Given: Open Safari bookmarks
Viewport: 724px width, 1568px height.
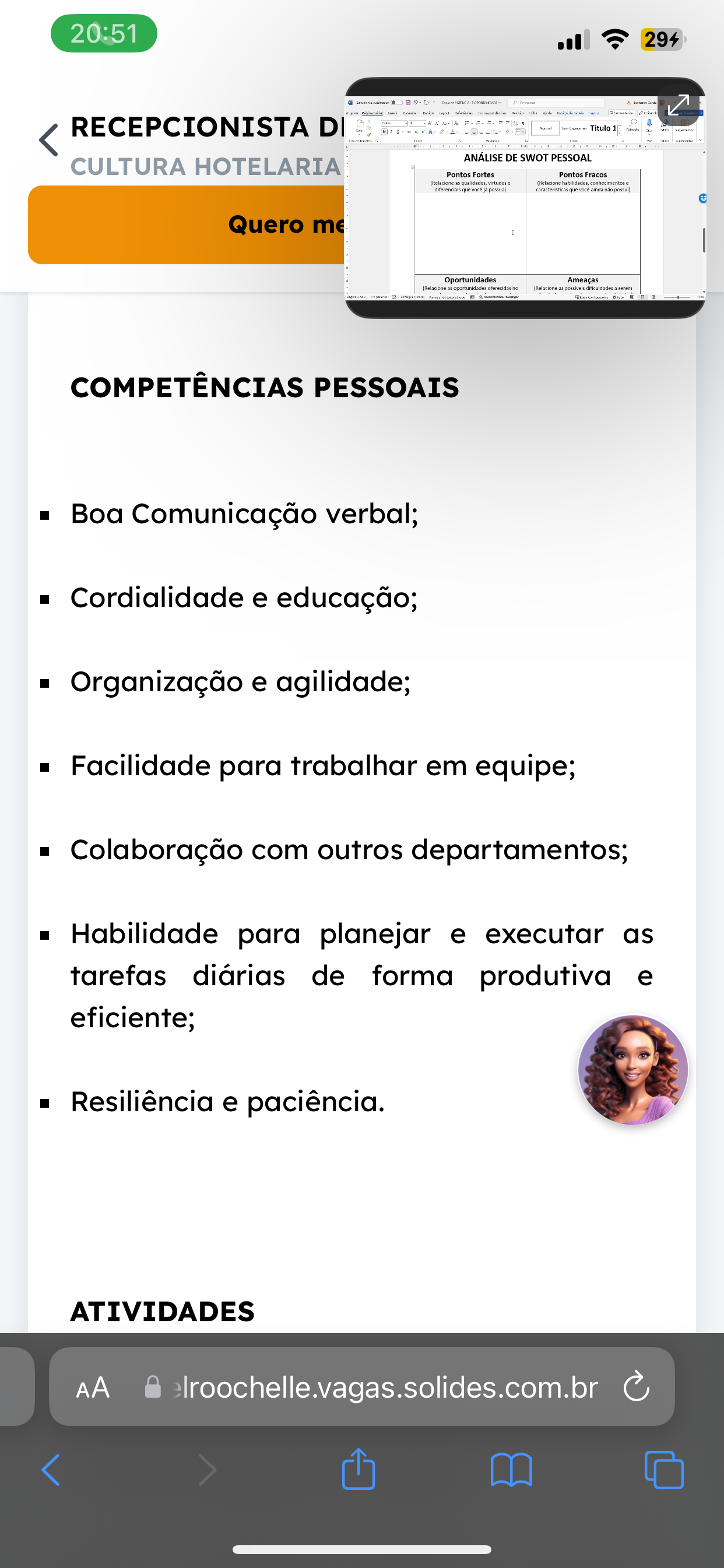Looking at the screenshot, I should pyautogui.click(x=511, y=1470).
